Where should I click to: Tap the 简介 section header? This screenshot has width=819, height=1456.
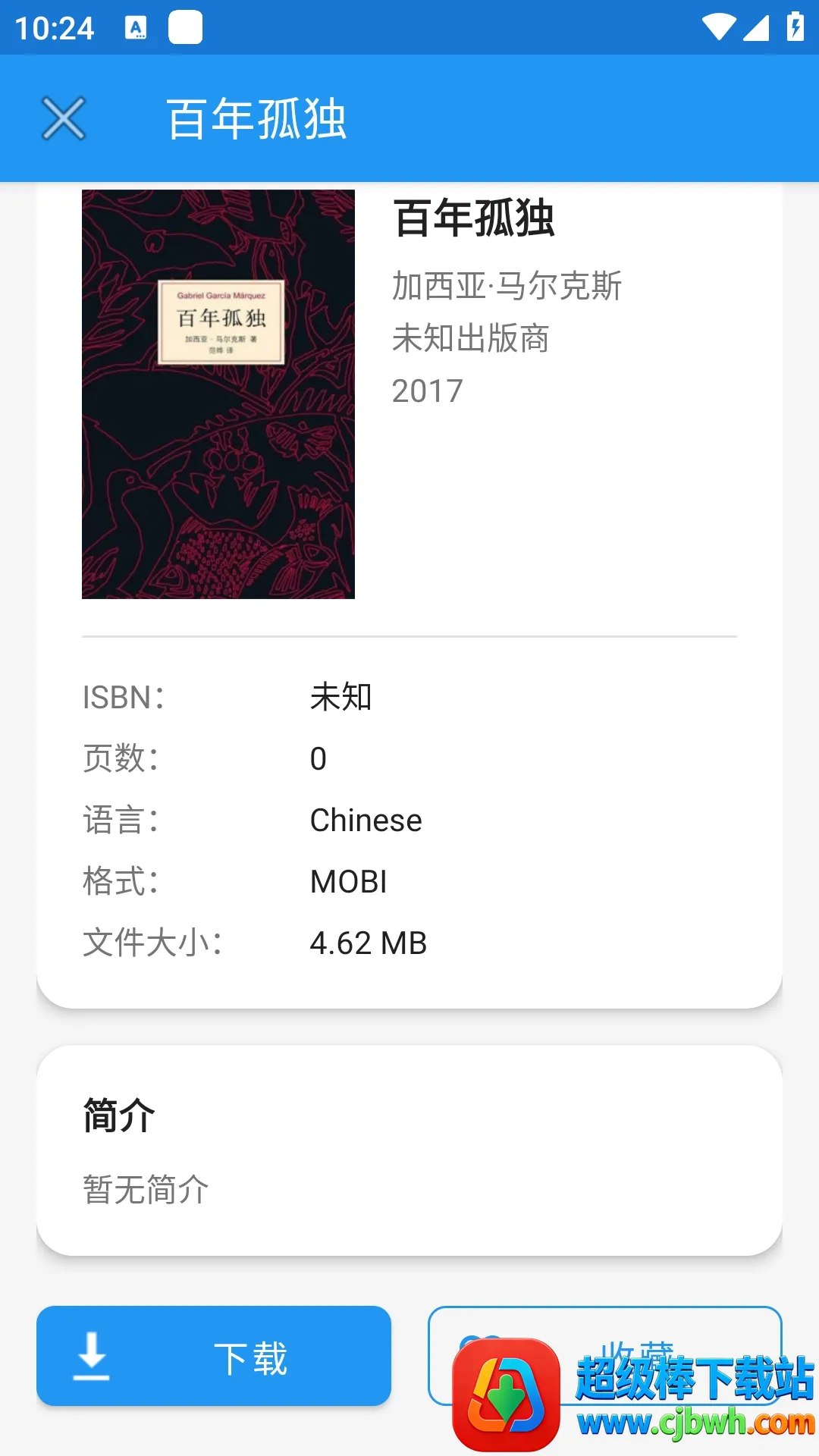pos(118,1115)
